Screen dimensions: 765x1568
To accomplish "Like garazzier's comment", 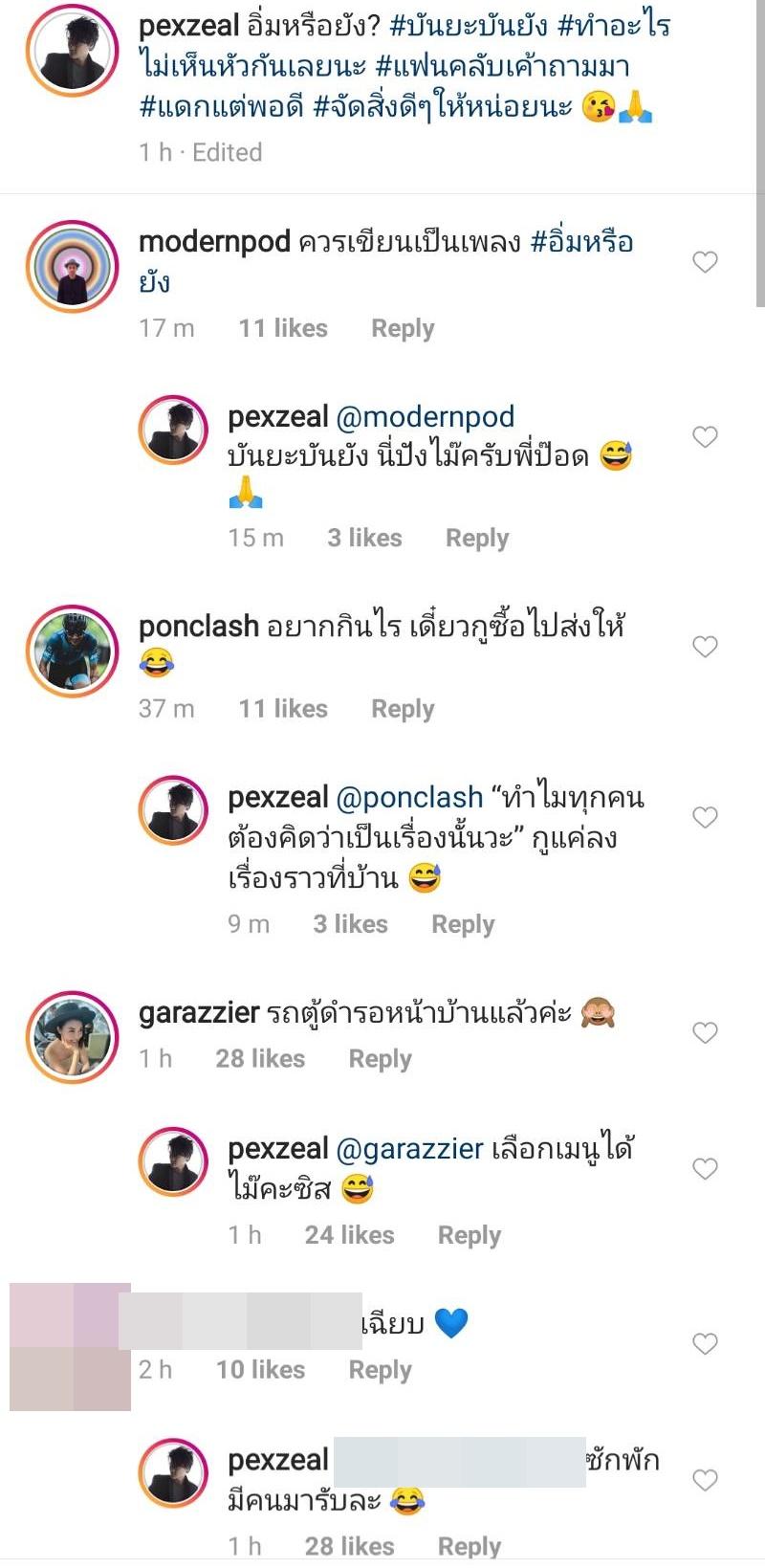I will [705, 1032].
